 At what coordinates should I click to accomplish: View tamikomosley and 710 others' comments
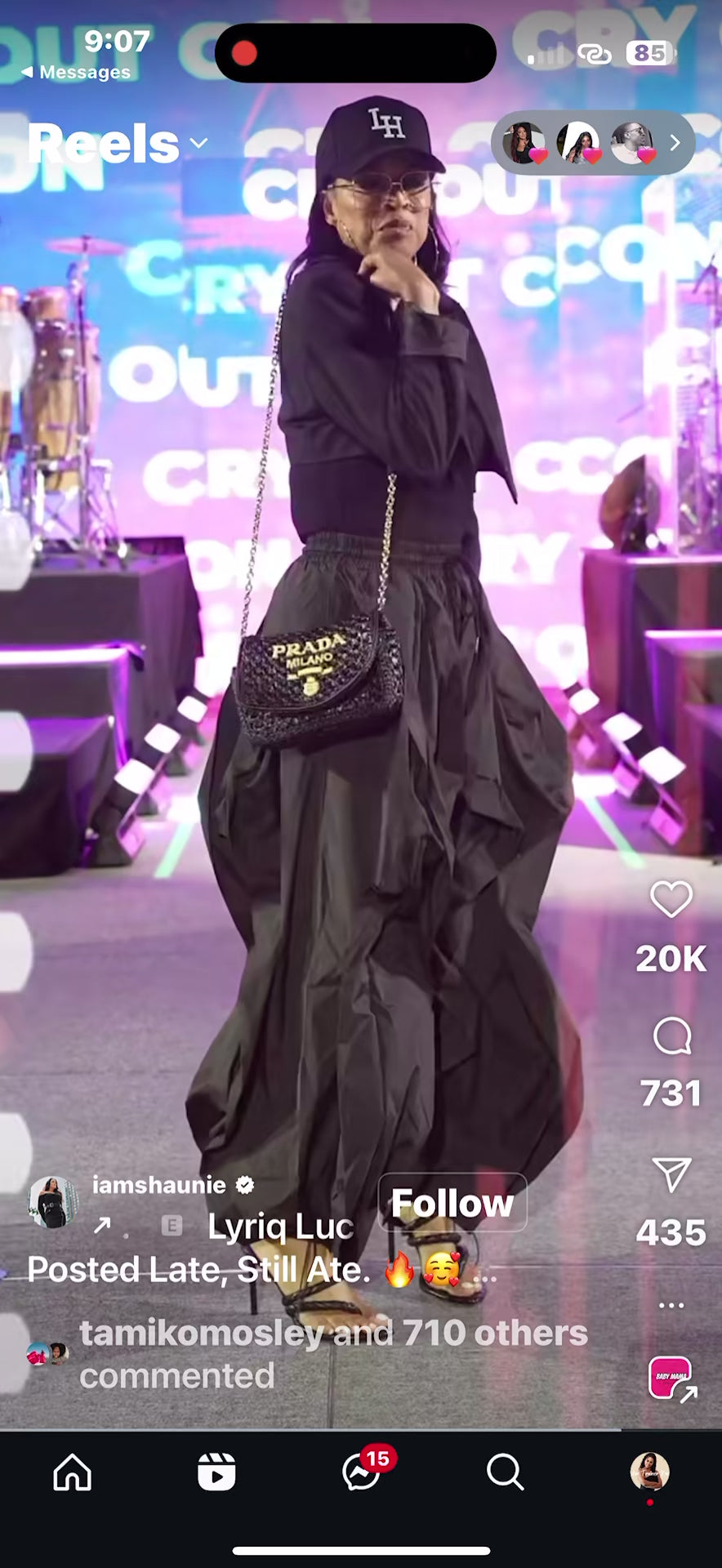tap(333, 1354)
